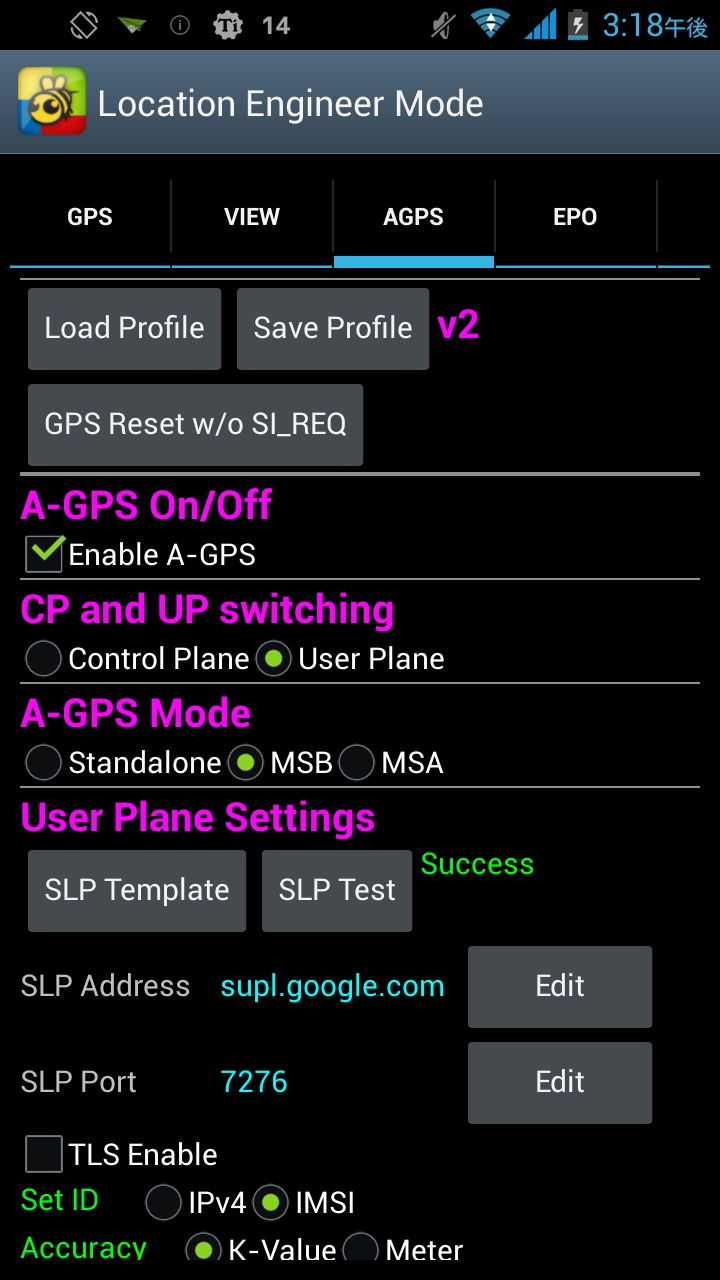720x1280 pixels.
Task: Check the TLS Enable box
Action: [x=44, y=1154]
